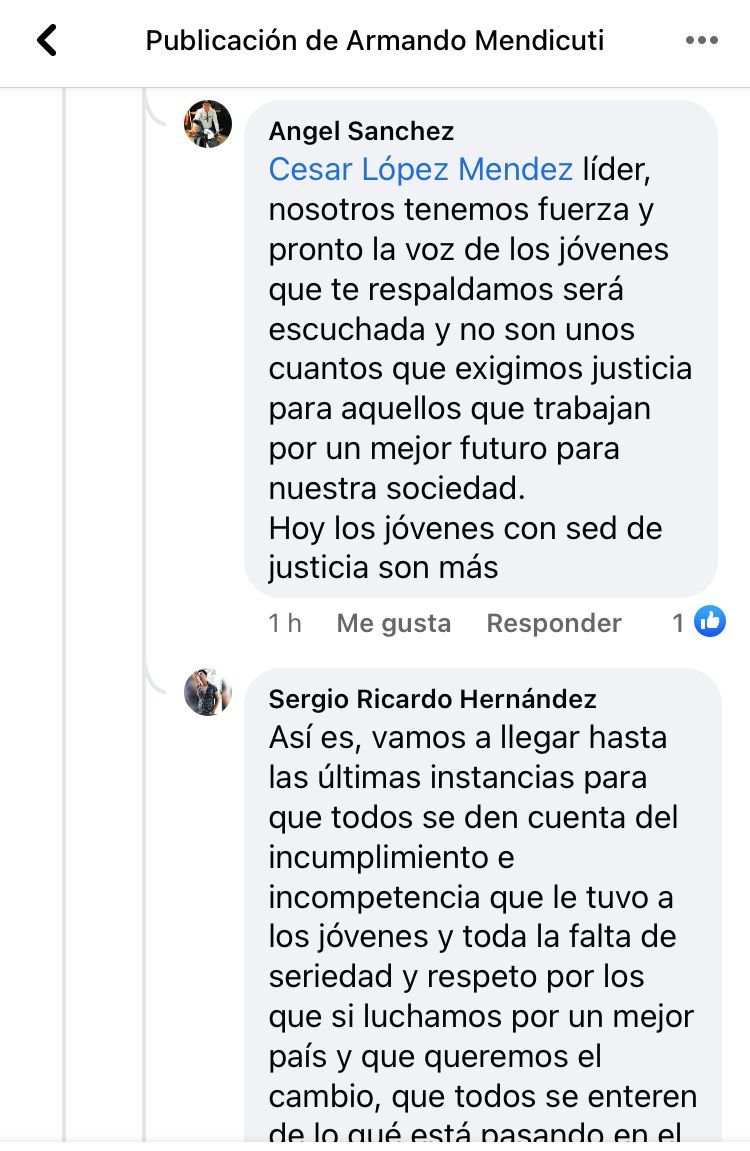Screen dimensions: 750x1151
Task: Open Angel Sanchez's profile picture
Action: pyautogui.click(x=208, y=124)
